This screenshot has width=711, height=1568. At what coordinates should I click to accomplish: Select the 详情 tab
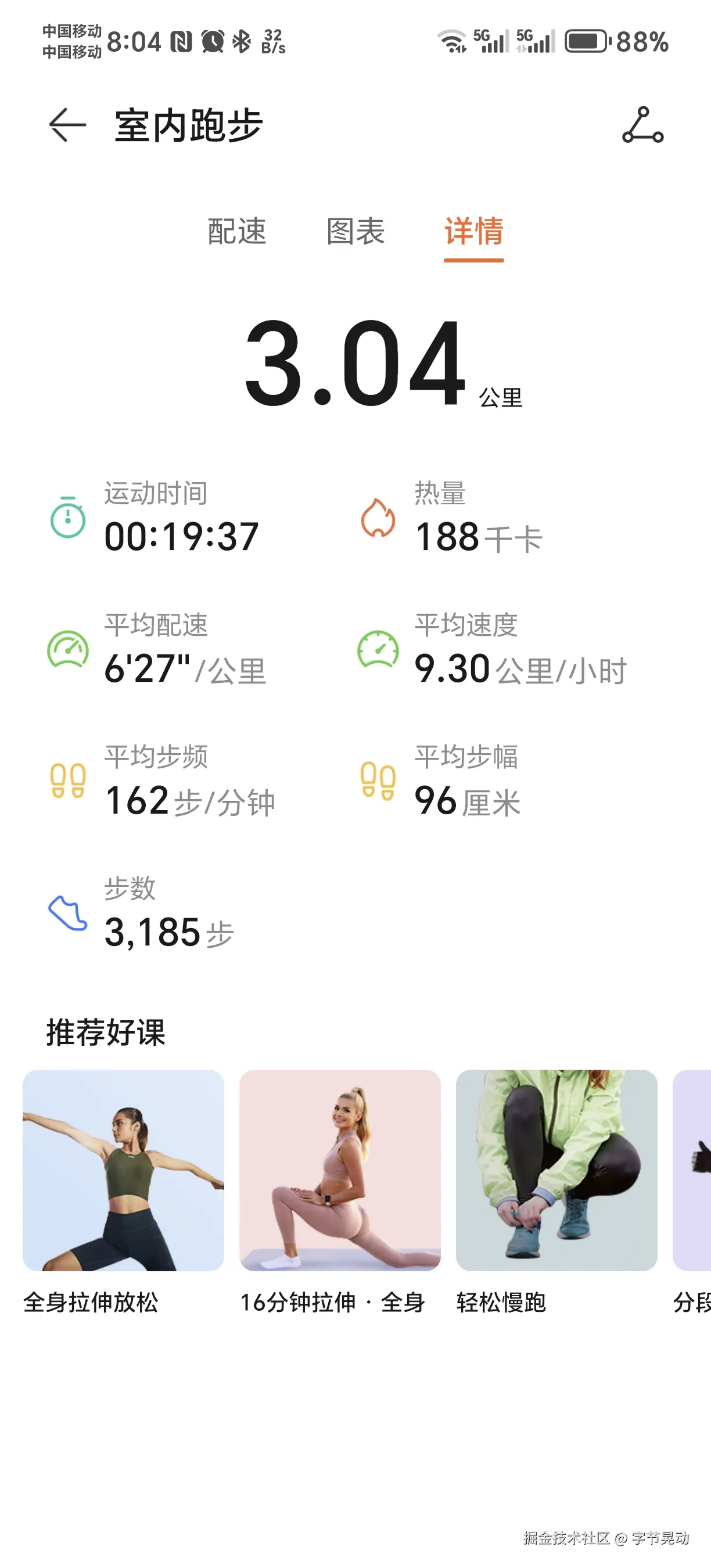point(473,232)
